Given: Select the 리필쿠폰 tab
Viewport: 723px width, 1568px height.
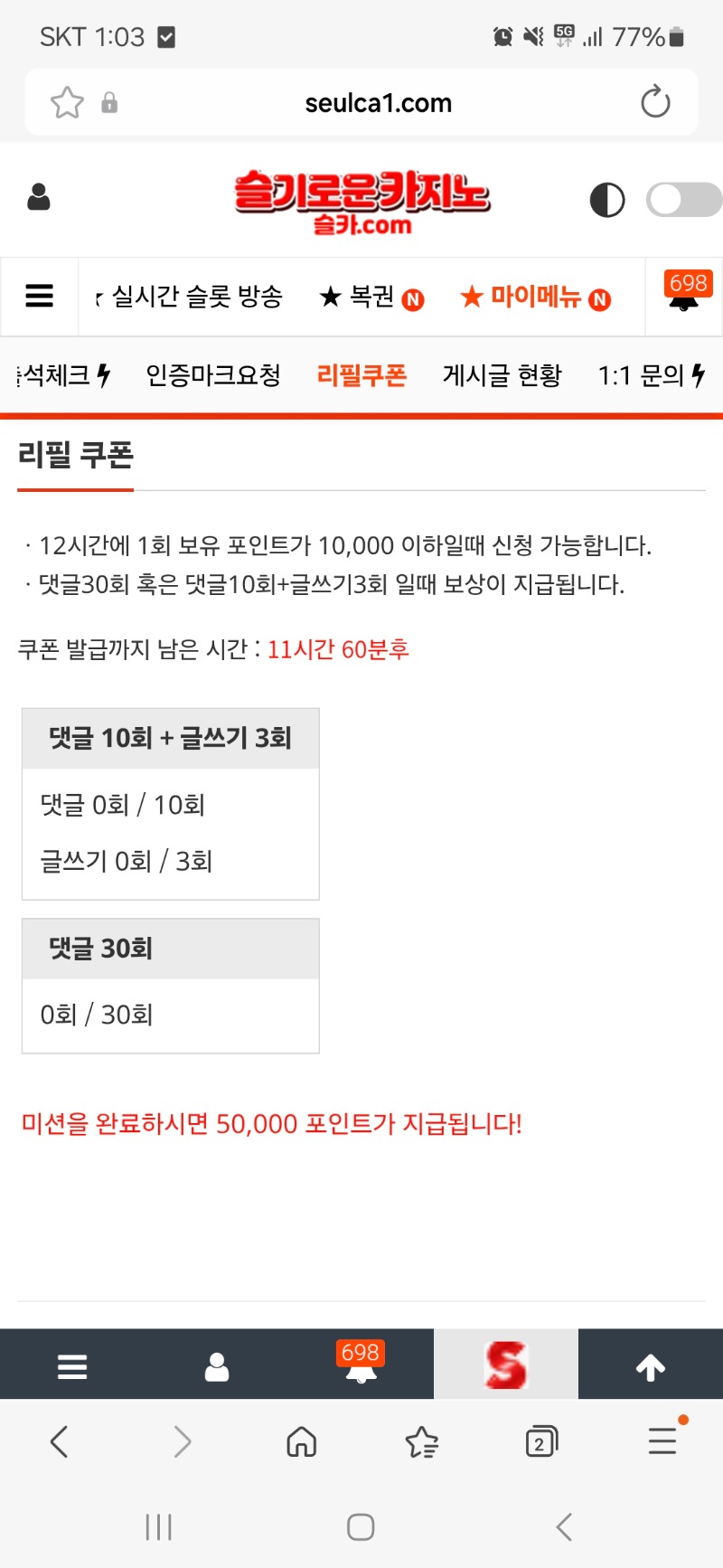Looking at the screenshot, I should coord(361,375).
